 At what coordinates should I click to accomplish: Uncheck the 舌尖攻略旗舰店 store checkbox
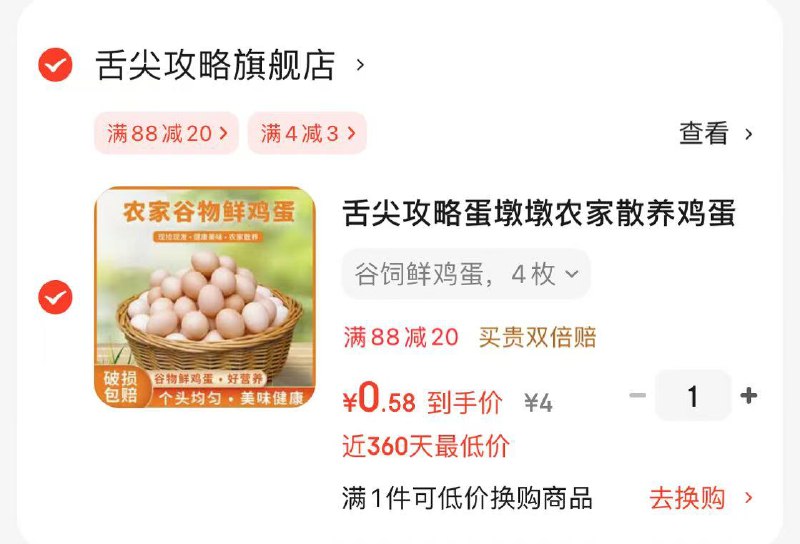[55, 66]
